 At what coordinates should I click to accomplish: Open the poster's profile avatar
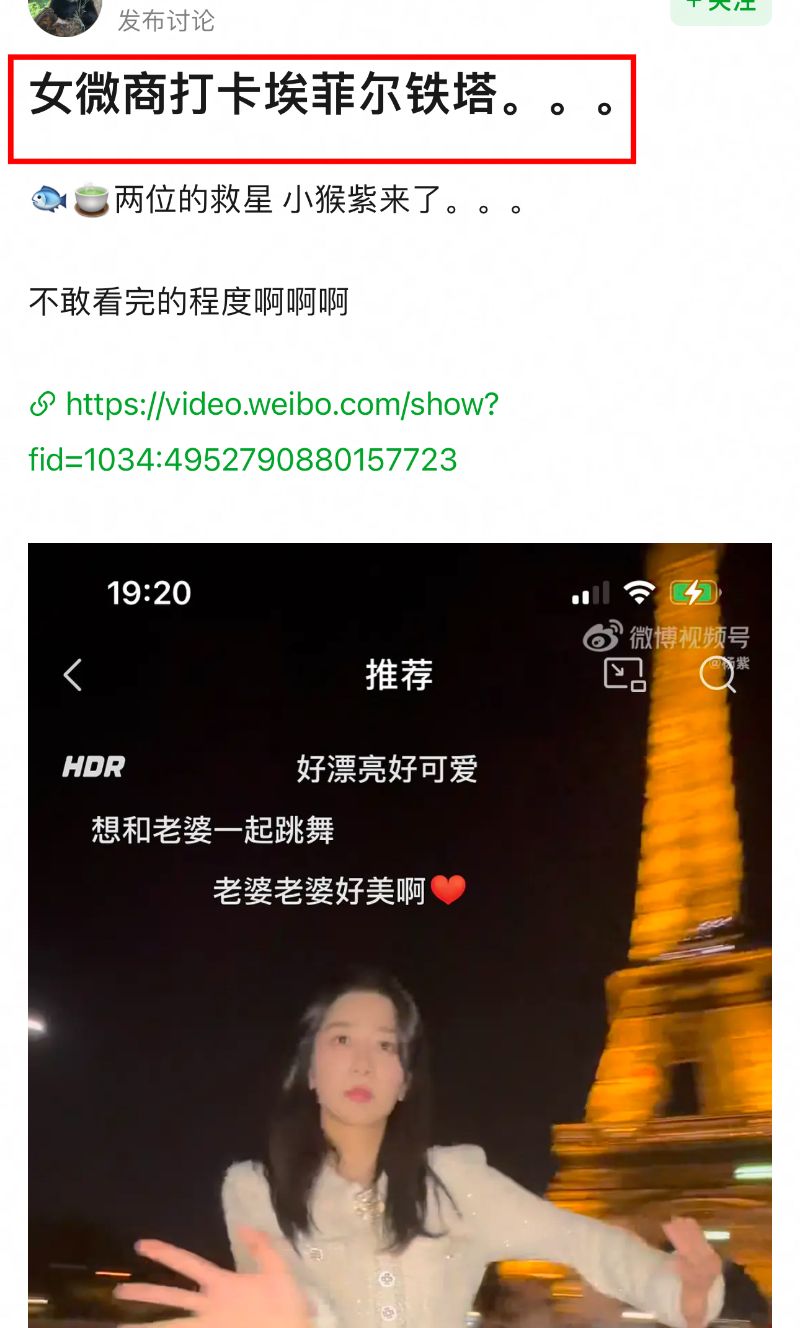pyautogui.click(x=65, y=14)
